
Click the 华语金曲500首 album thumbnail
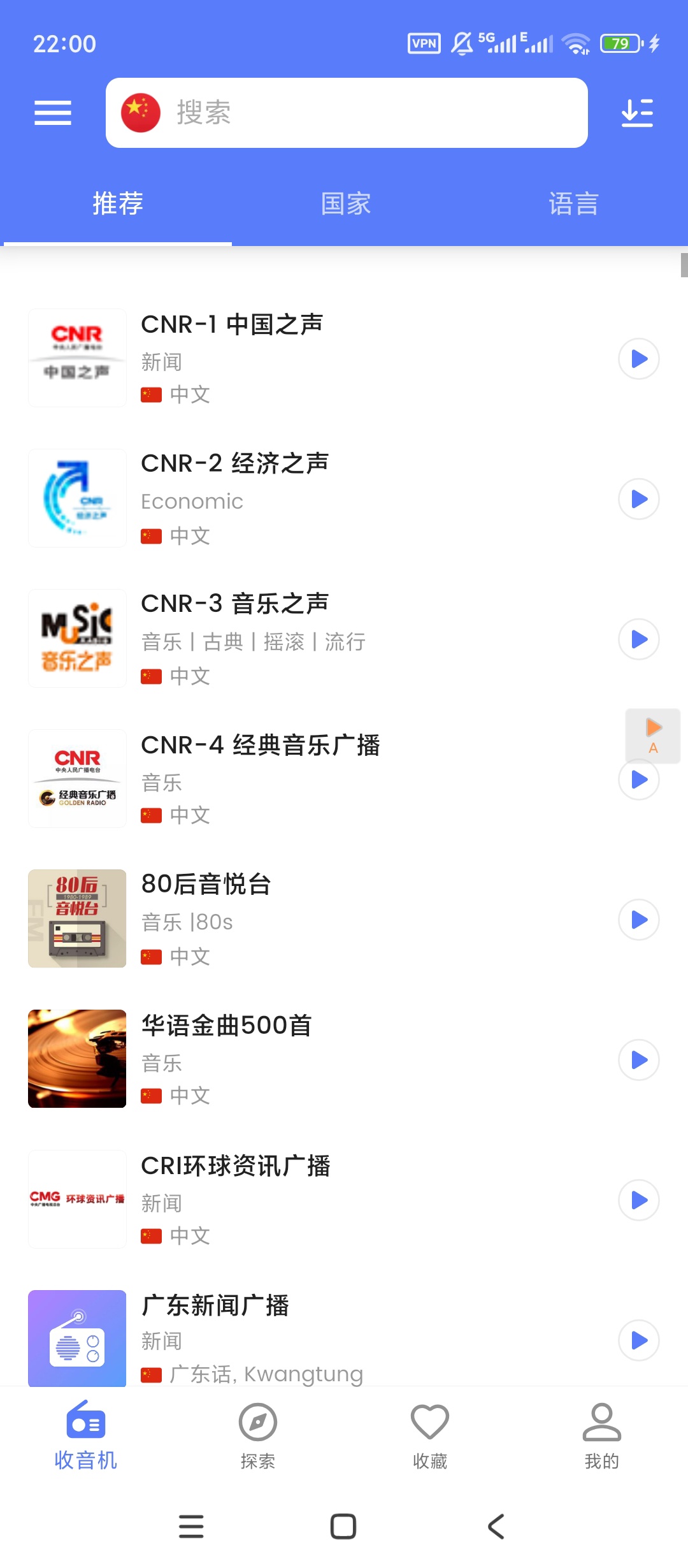[76, 1059]
